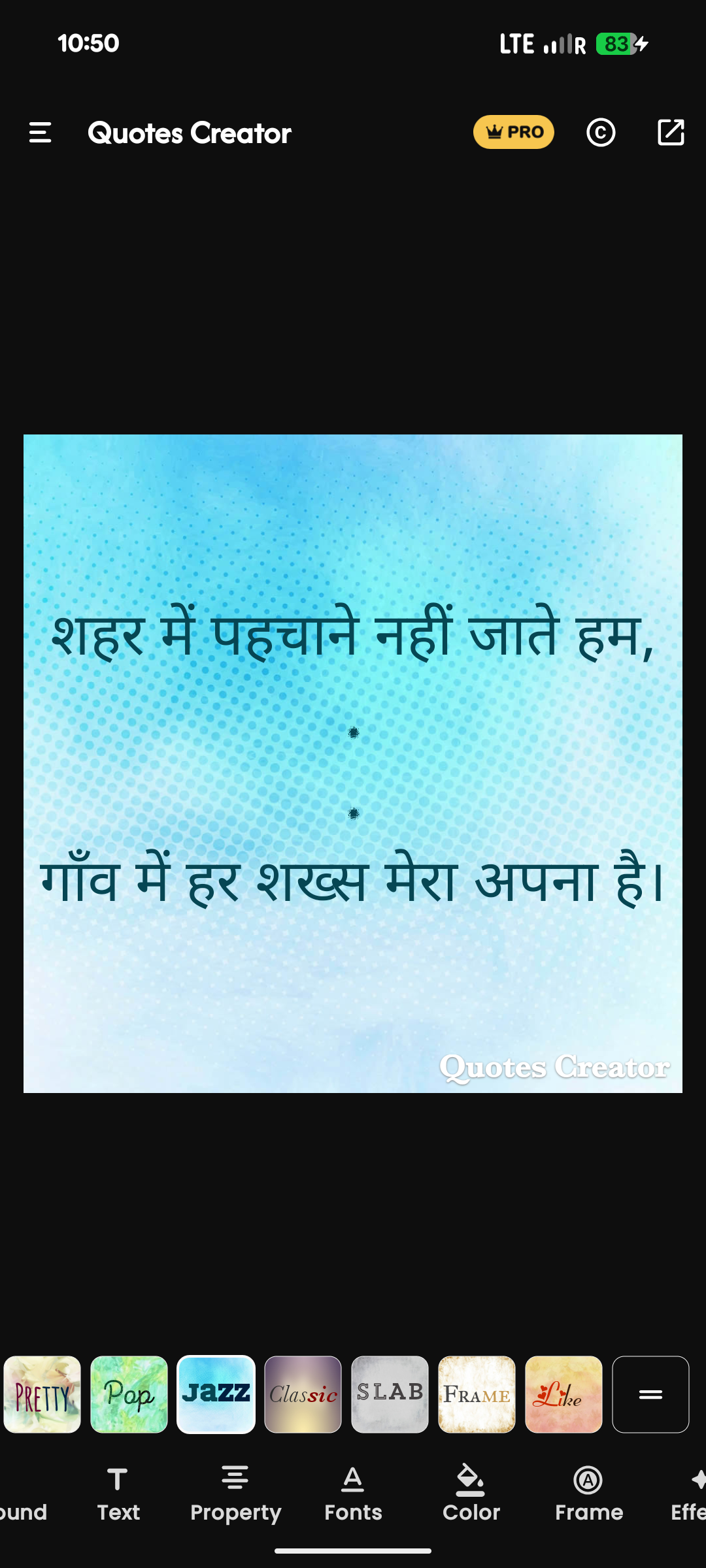The height and width of the screenshot is (1568, 706).
Task: Apply the Like style template
Action: (x=563, y=1394)
